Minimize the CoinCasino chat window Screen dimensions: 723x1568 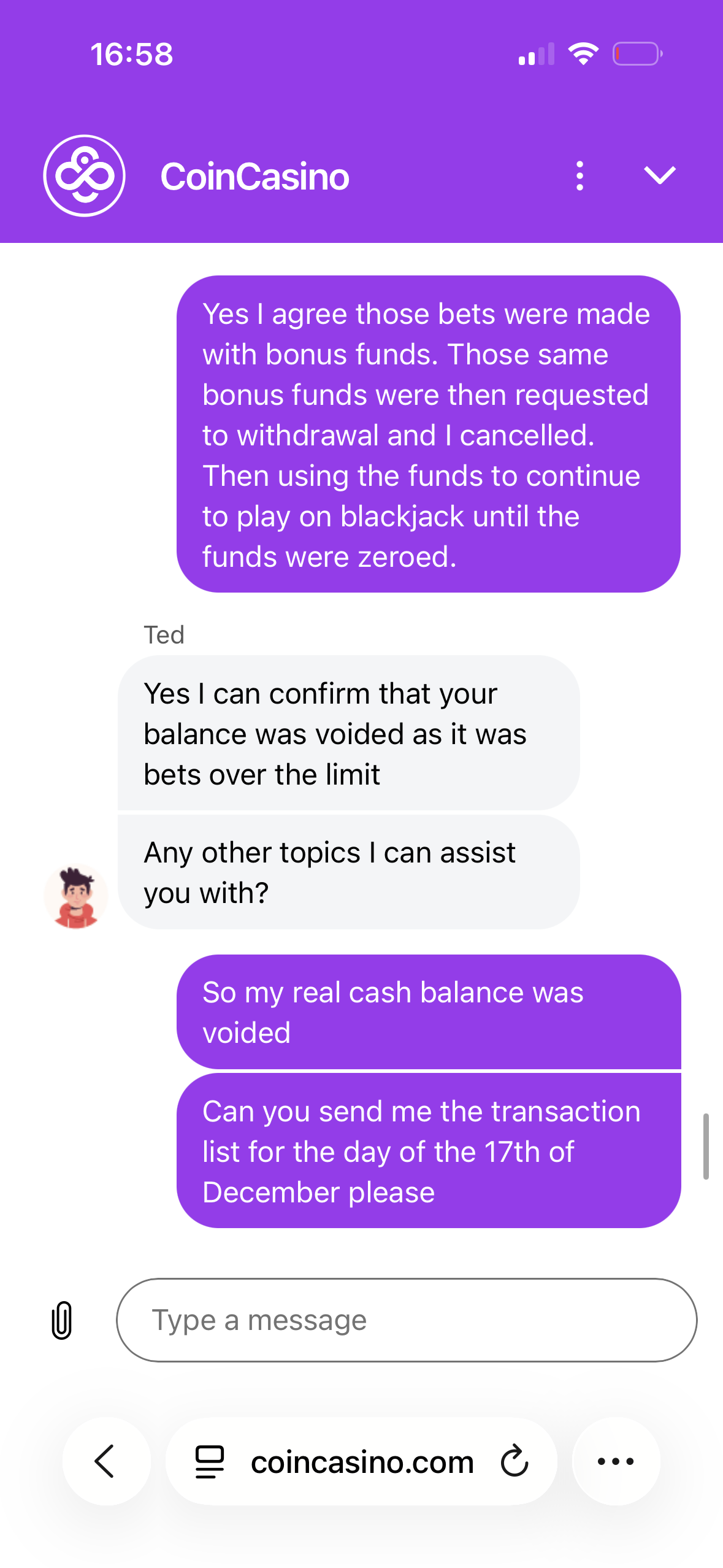(x=660, y=175)
